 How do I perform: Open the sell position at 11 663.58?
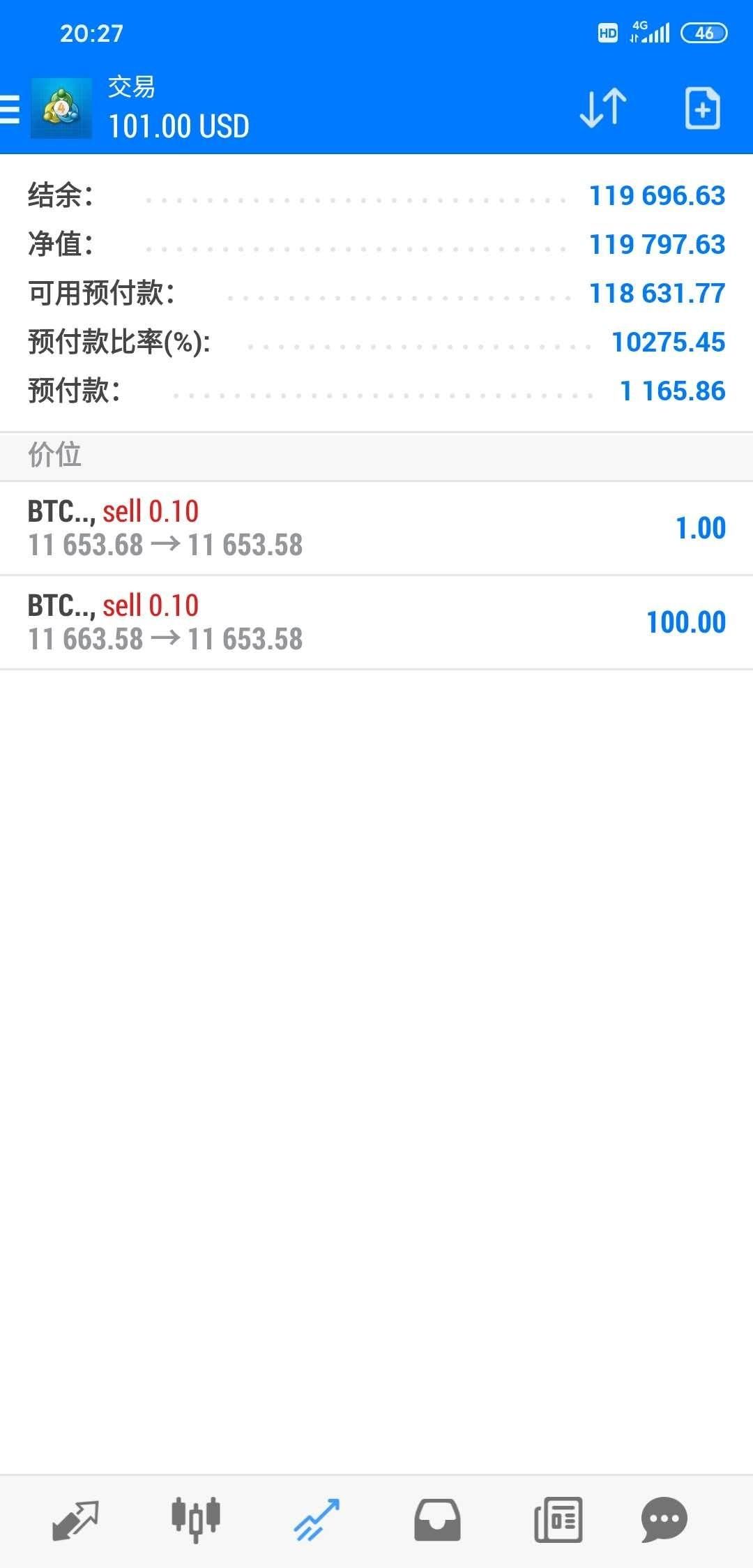tap(376, 623)
